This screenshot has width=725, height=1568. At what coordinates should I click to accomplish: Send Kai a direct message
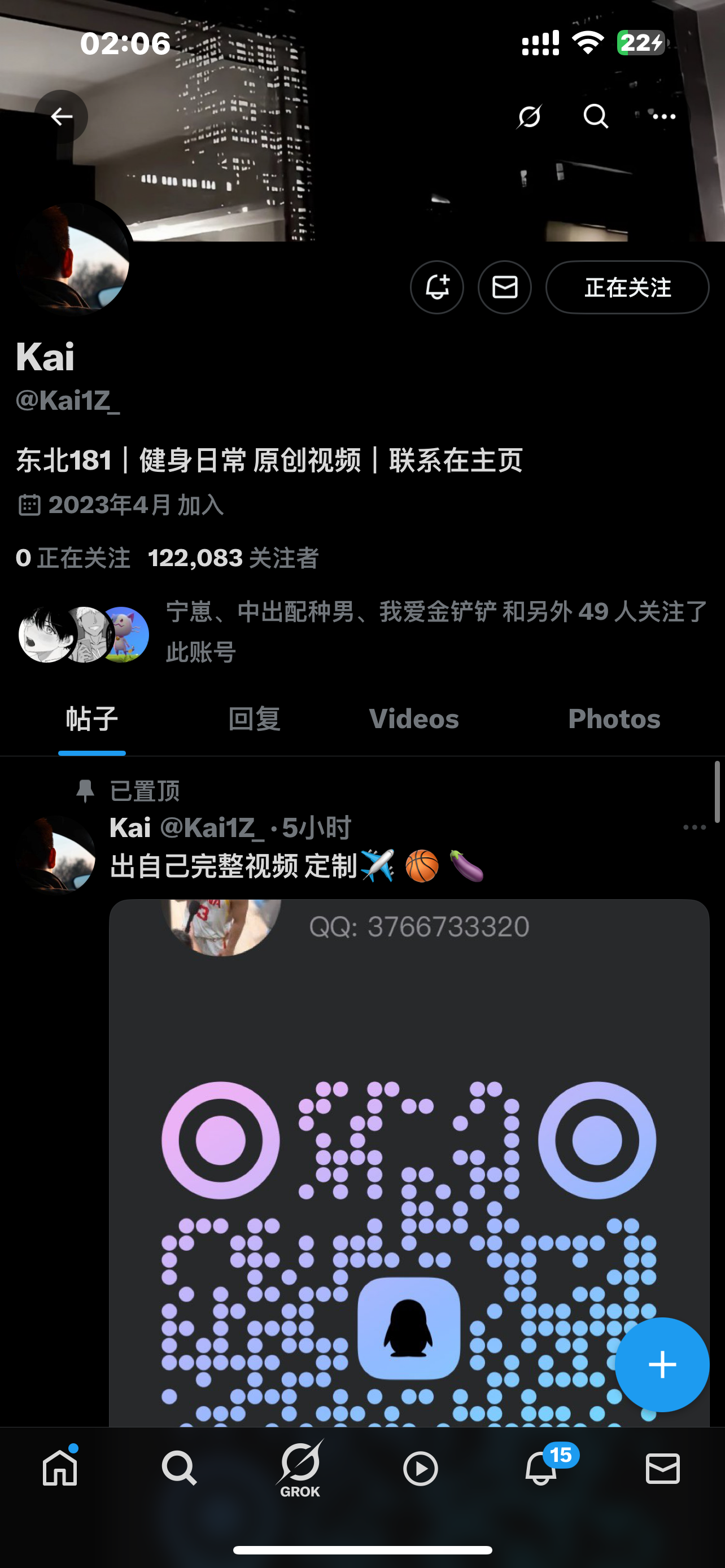pyautogui.click(x=505, y=287)
